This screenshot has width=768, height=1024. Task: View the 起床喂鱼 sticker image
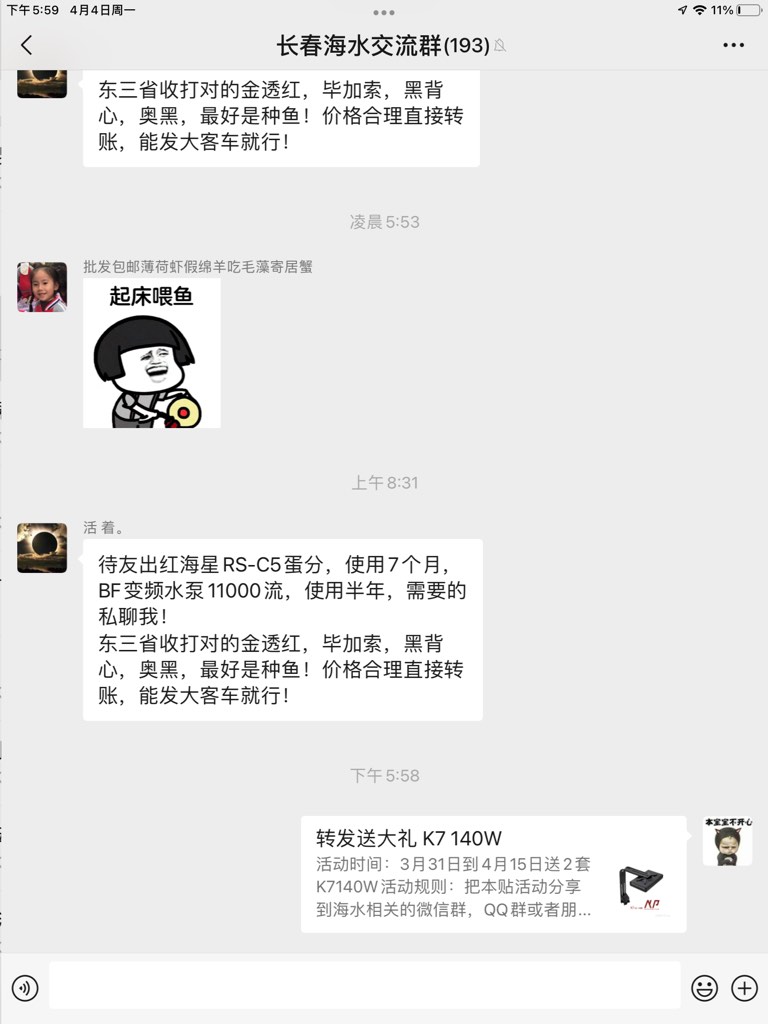pos(152,353)
